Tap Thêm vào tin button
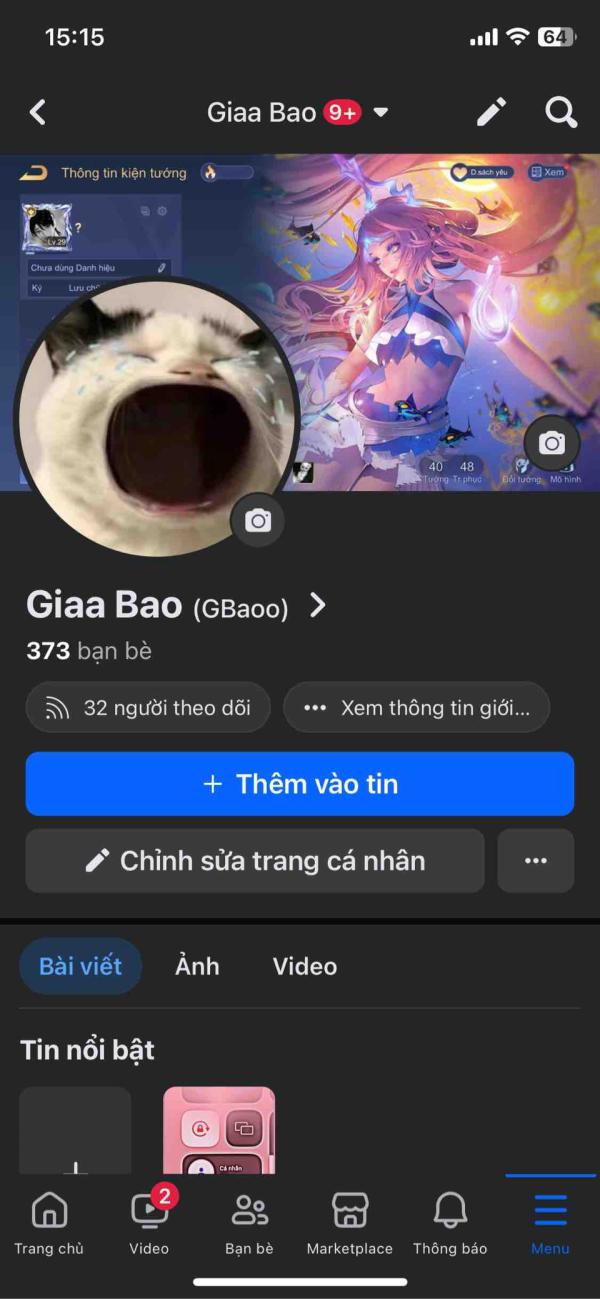 (300, 784)
